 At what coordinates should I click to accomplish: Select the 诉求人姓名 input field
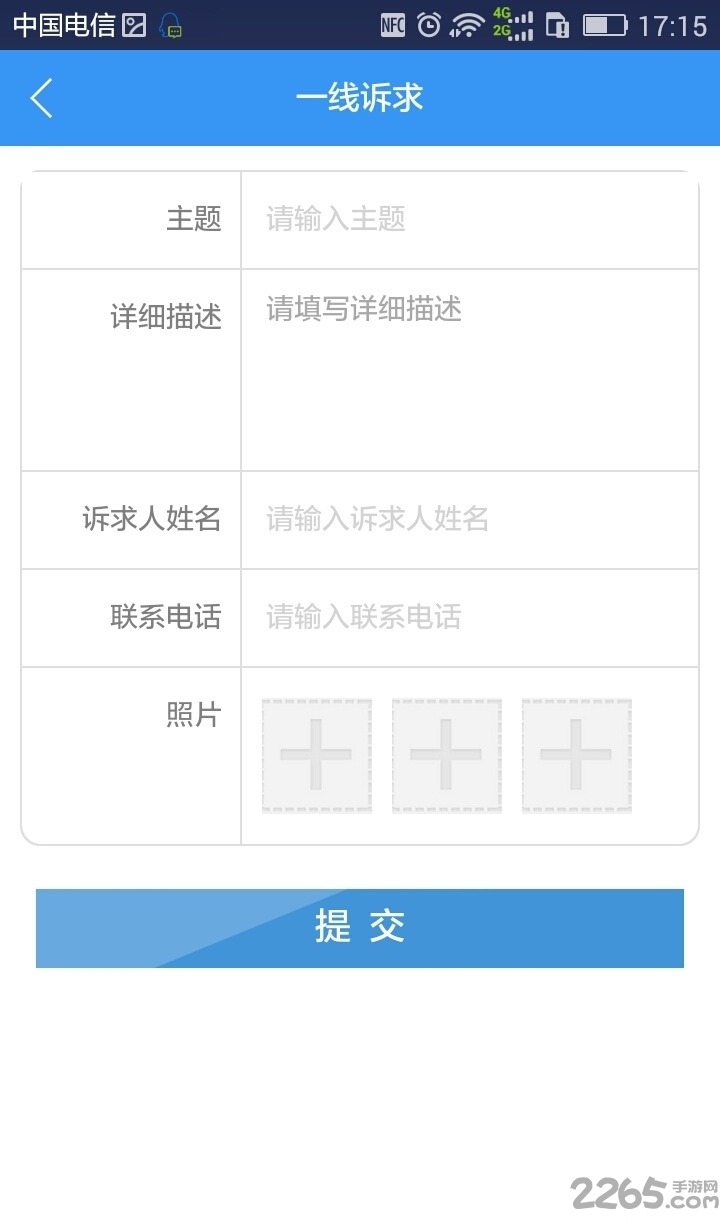[x=469, y=519]
